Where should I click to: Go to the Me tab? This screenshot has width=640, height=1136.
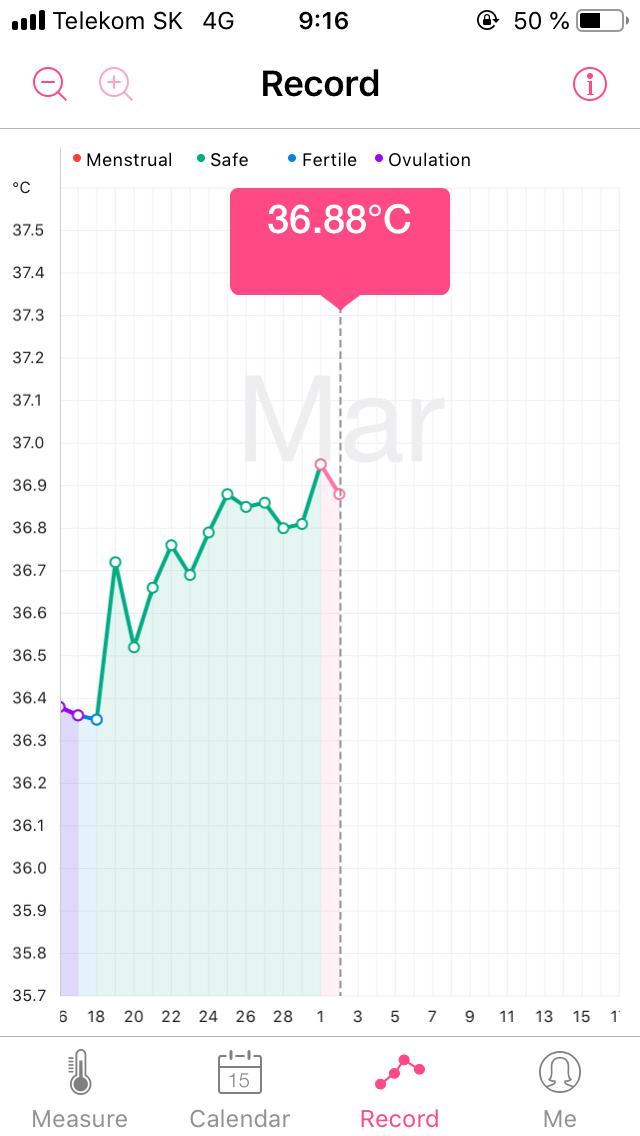560,1088
